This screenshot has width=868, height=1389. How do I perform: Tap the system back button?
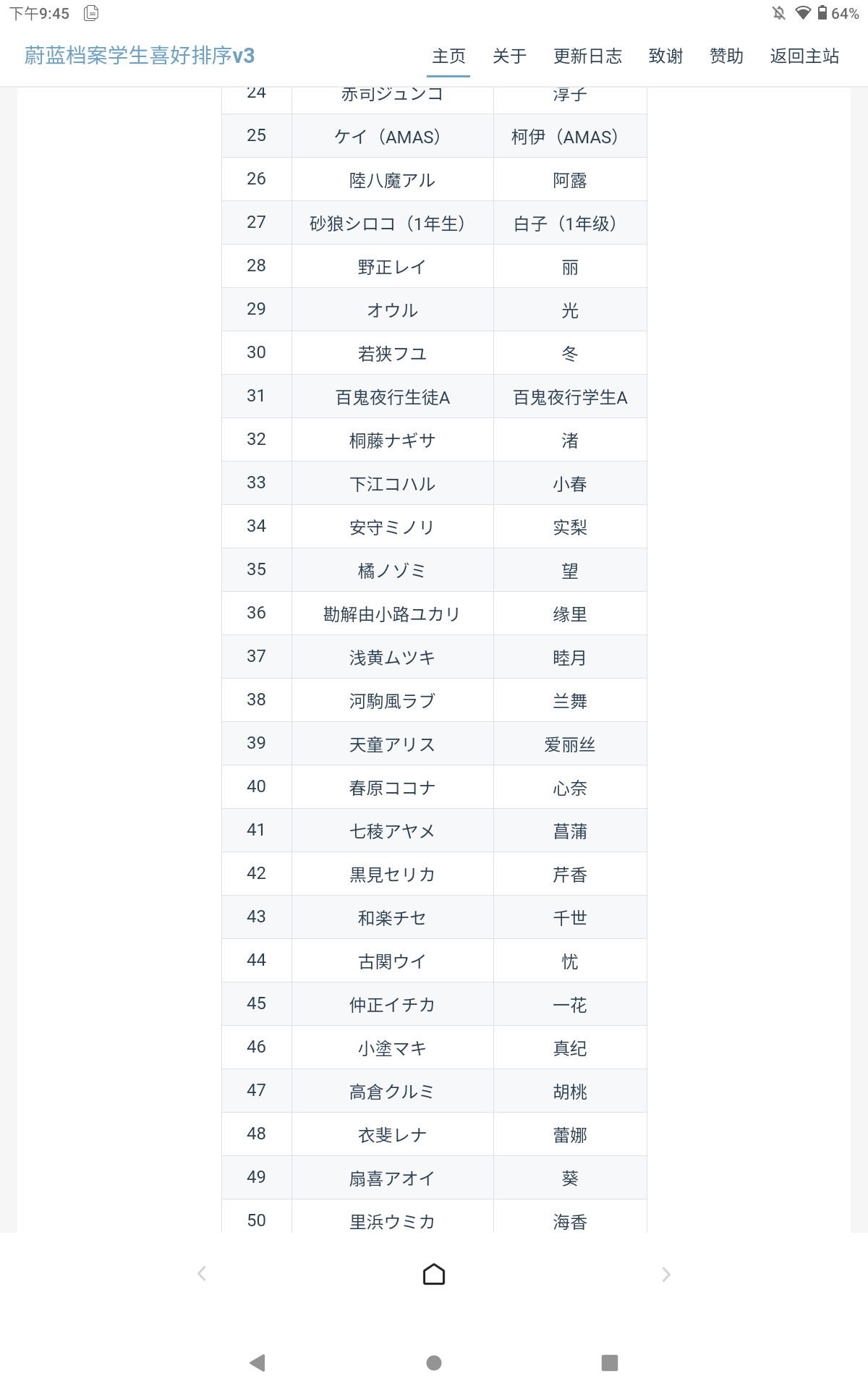pyautogui.click(x=258, y=1363)
